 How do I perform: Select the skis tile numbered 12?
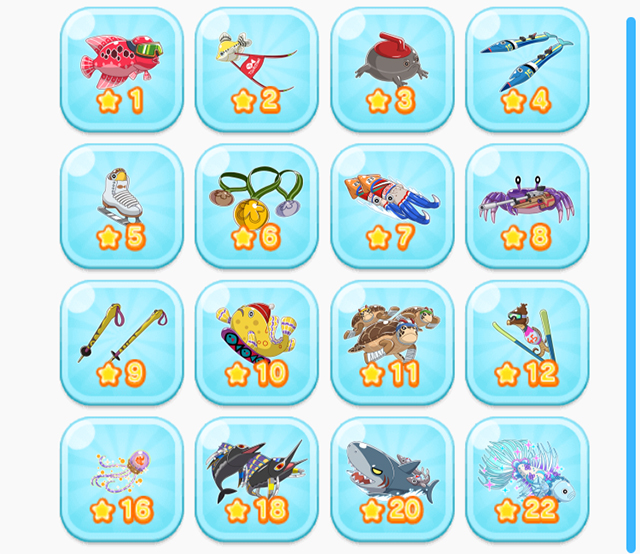pyautogui.click(x=527, y=342)
